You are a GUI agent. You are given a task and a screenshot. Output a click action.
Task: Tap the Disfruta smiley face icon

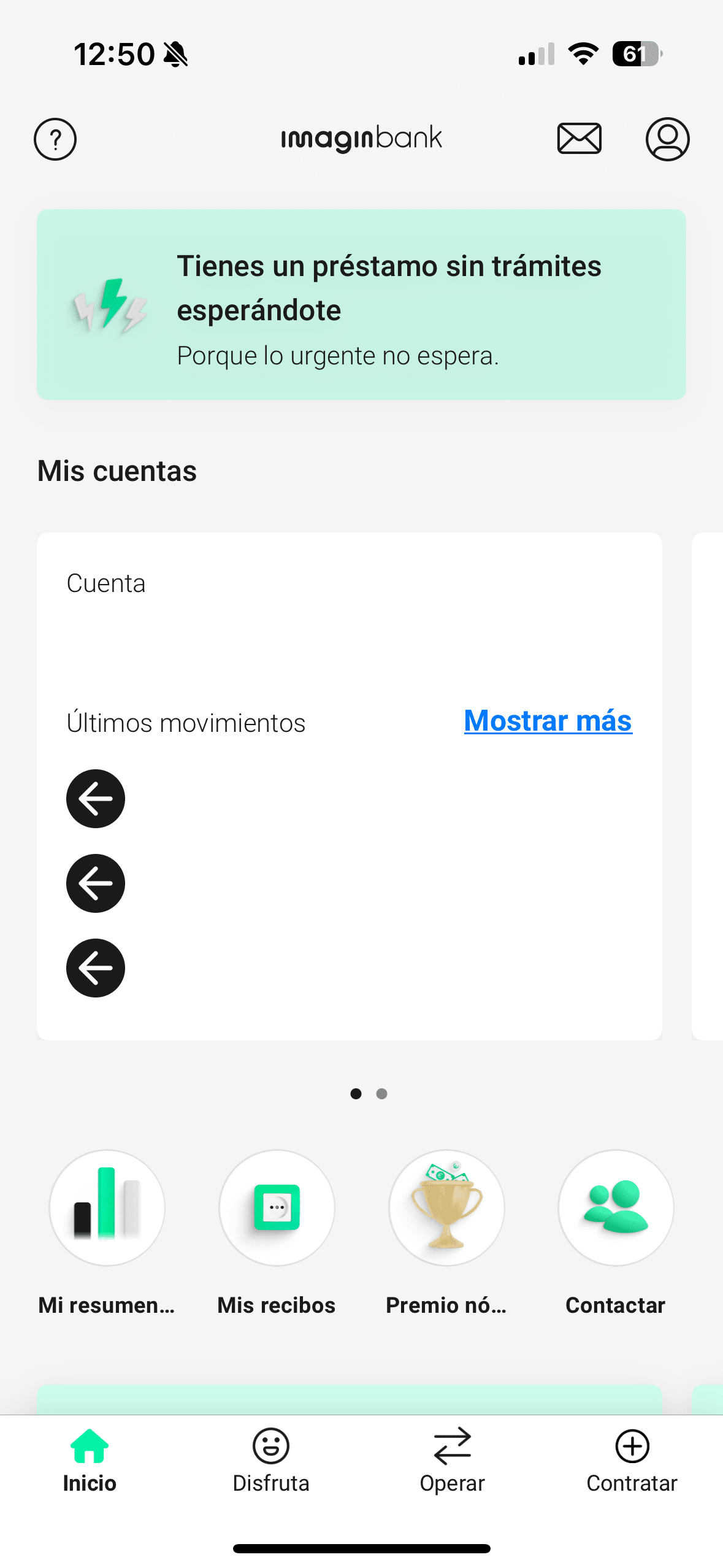272,1447
